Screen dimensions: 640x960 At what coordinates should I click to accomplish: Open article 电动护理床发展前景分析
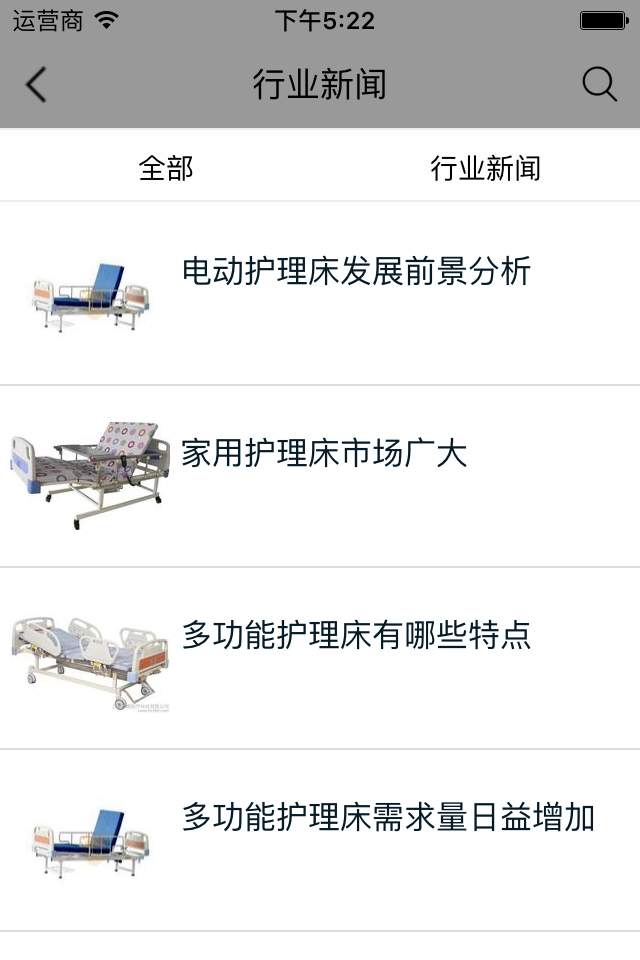(x=356, y=271)
